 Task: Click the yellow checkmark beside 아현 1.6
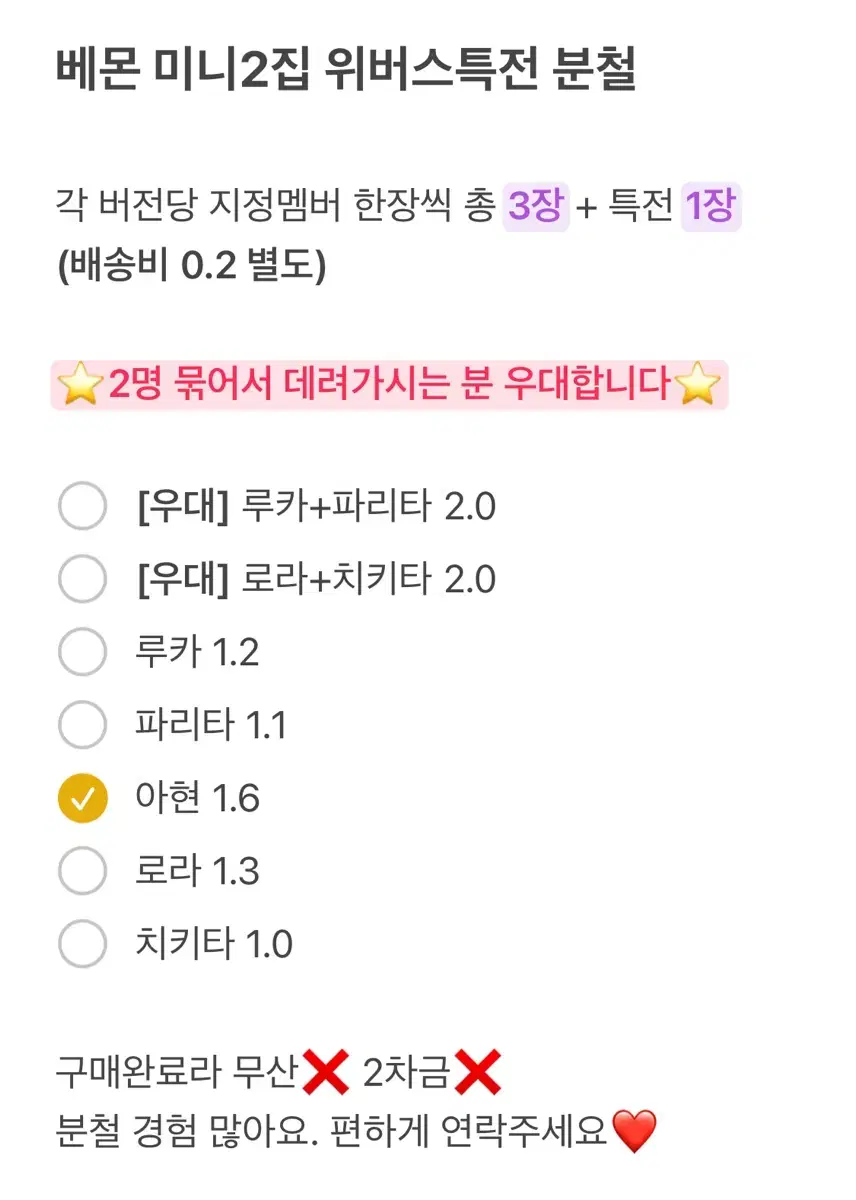coord(83,798)
